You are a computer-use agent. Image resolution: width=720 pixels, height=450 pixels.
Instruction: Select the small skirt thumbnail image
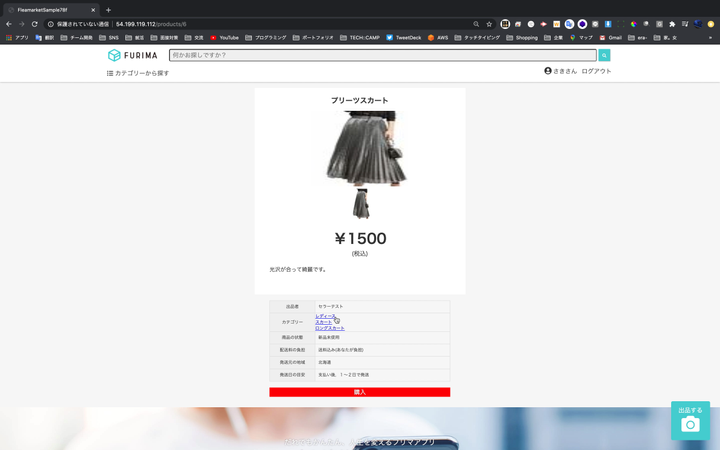(x=360, y=204)
